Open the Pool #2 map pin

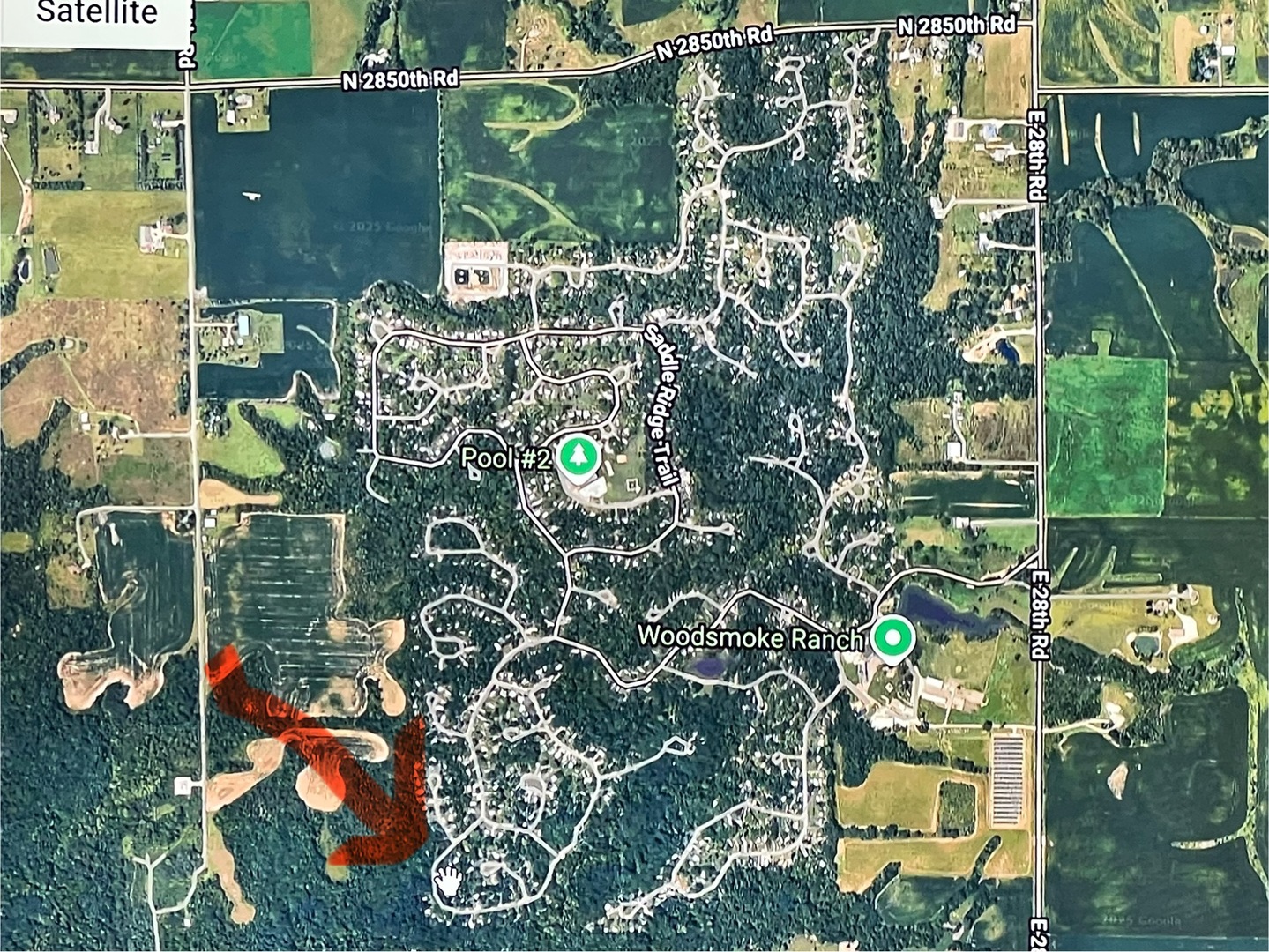tap(578, 457)
